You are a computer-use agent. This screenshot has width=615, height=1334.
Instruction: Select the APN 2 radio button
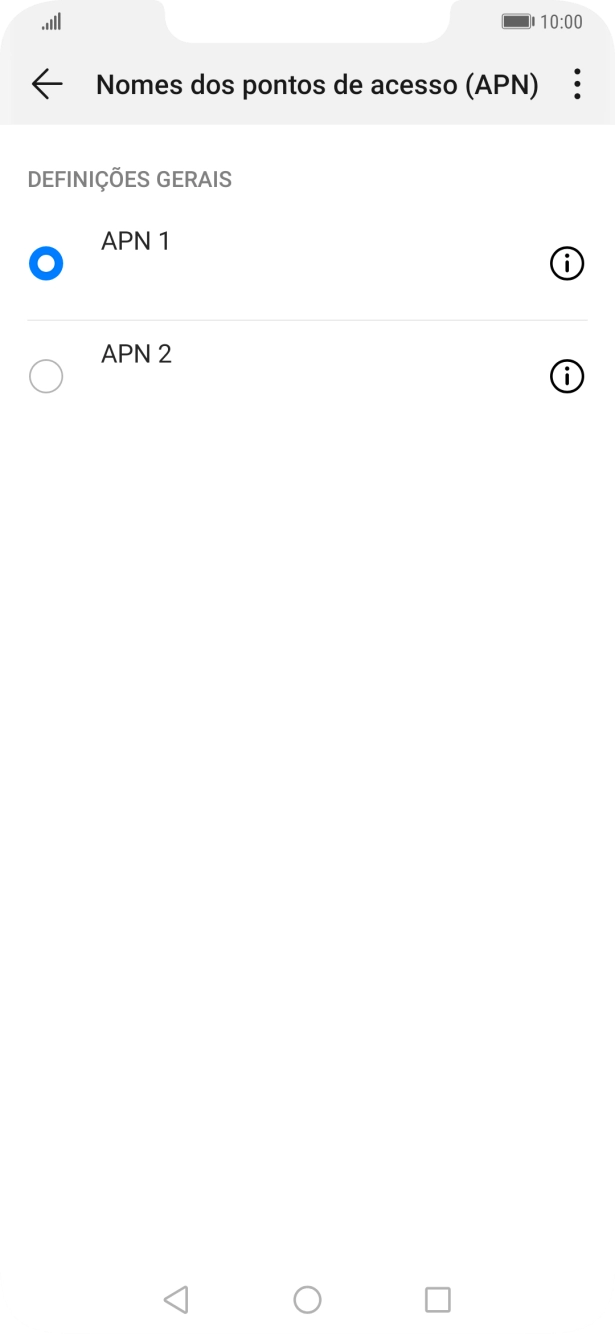point(46,377)
